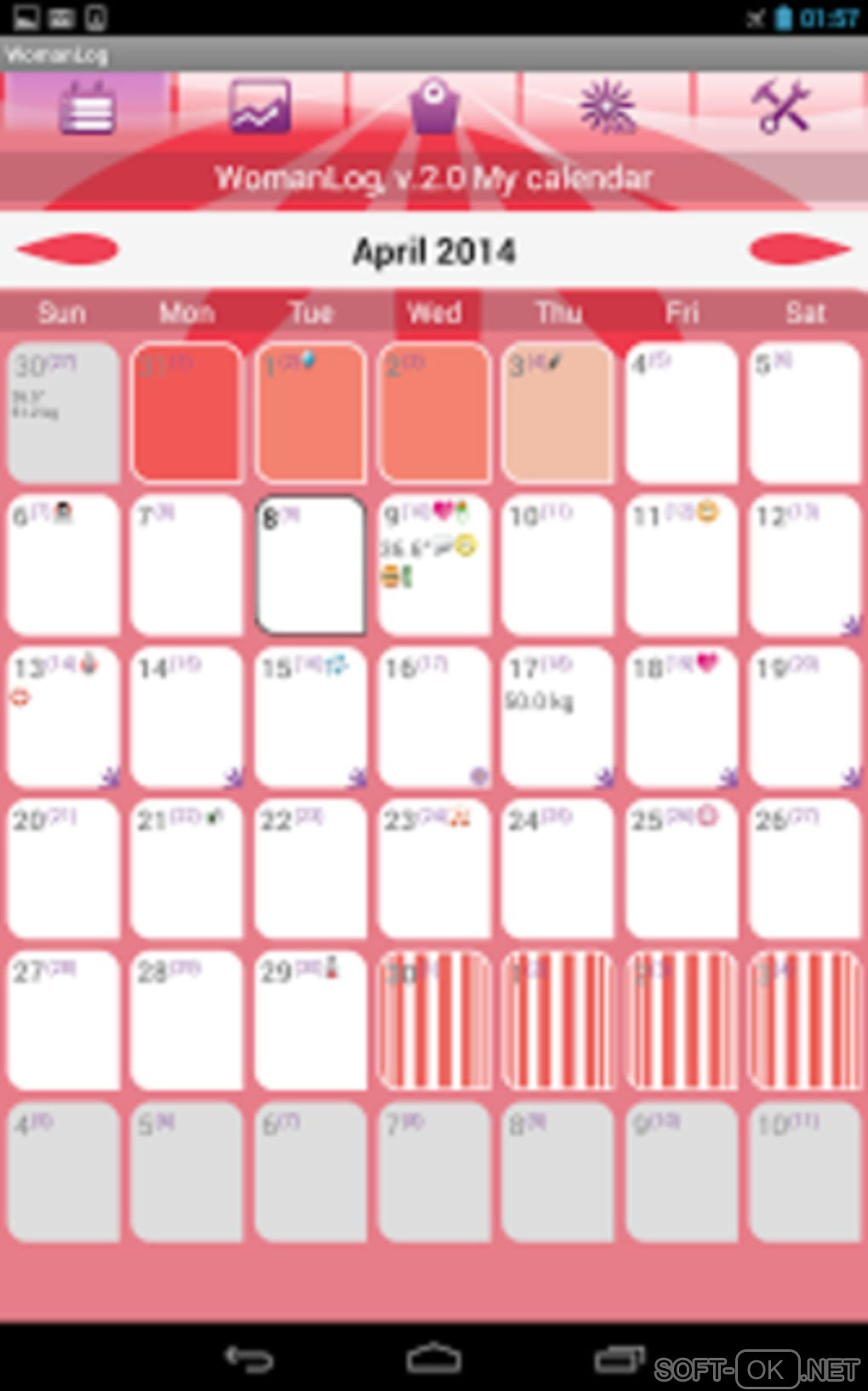The image size is (868, 1391).
Task: Go back using system back button
Action: [x=248, y=1359]
